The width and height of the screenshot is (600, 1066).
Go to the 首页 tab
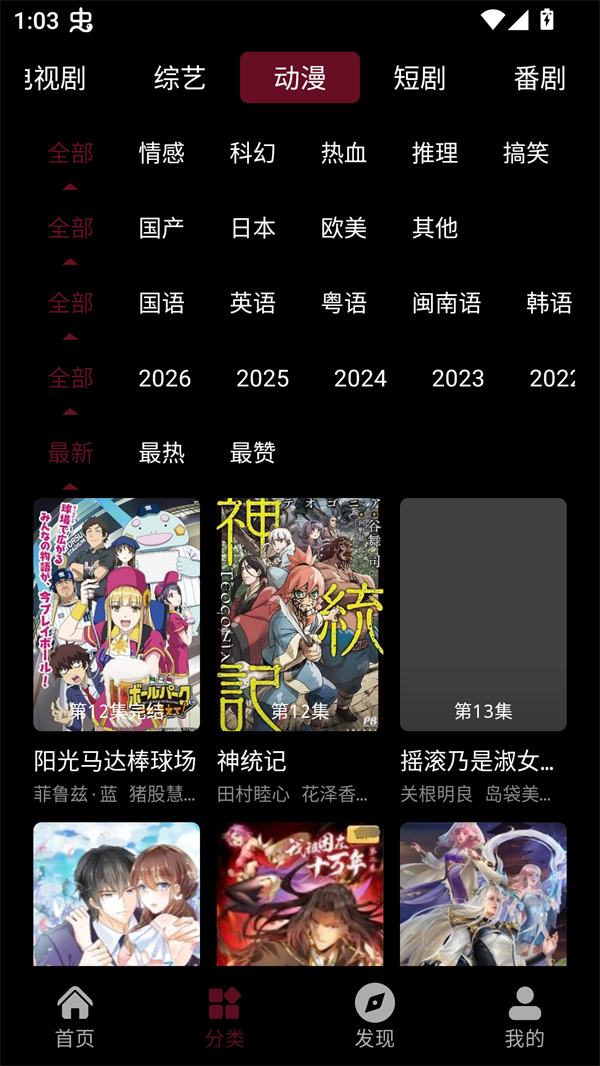(x=75, y=1016)
